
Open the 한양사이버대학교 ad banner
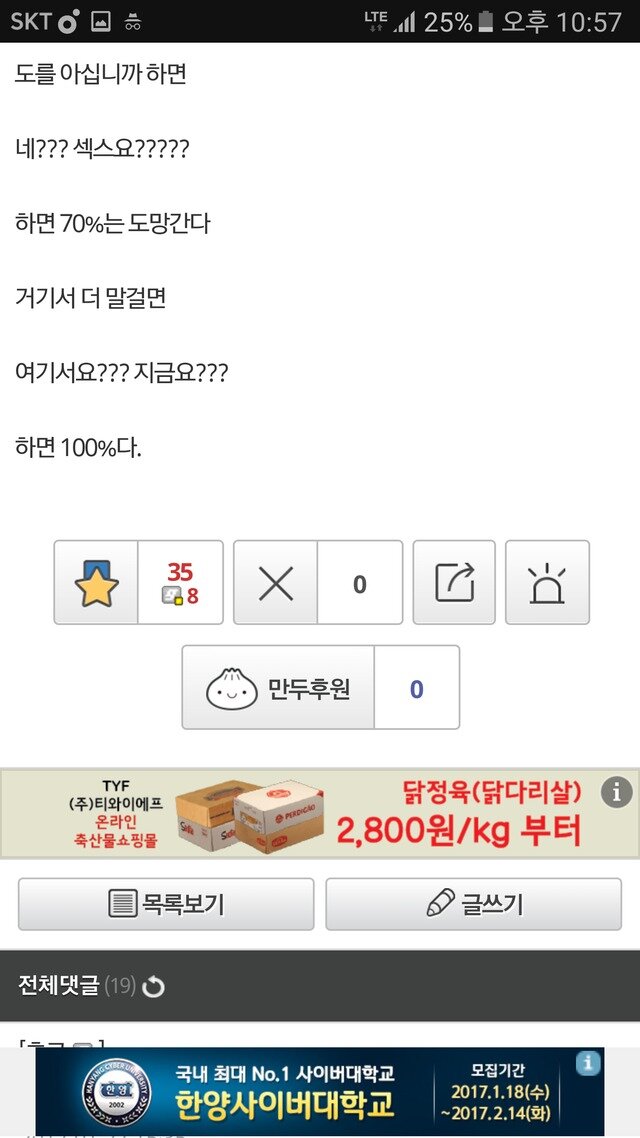click(x=300, y=1092)
